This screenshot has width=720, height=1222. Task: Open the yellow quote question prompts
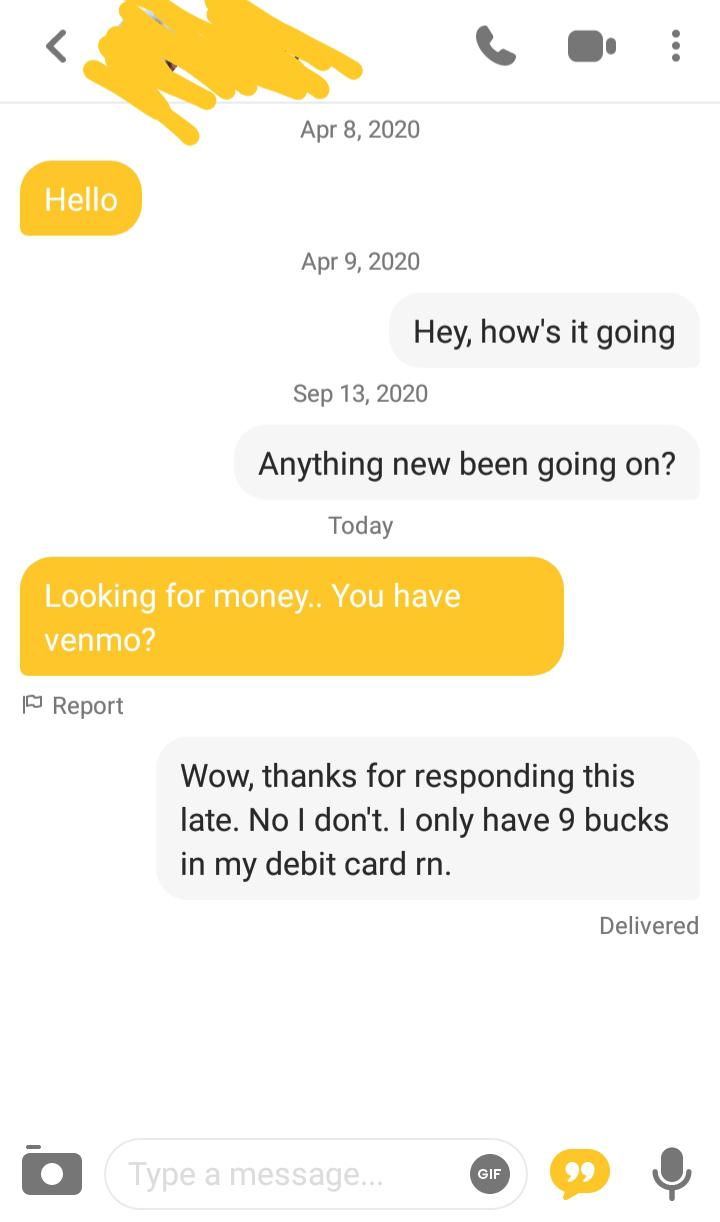pos(579,1172)
